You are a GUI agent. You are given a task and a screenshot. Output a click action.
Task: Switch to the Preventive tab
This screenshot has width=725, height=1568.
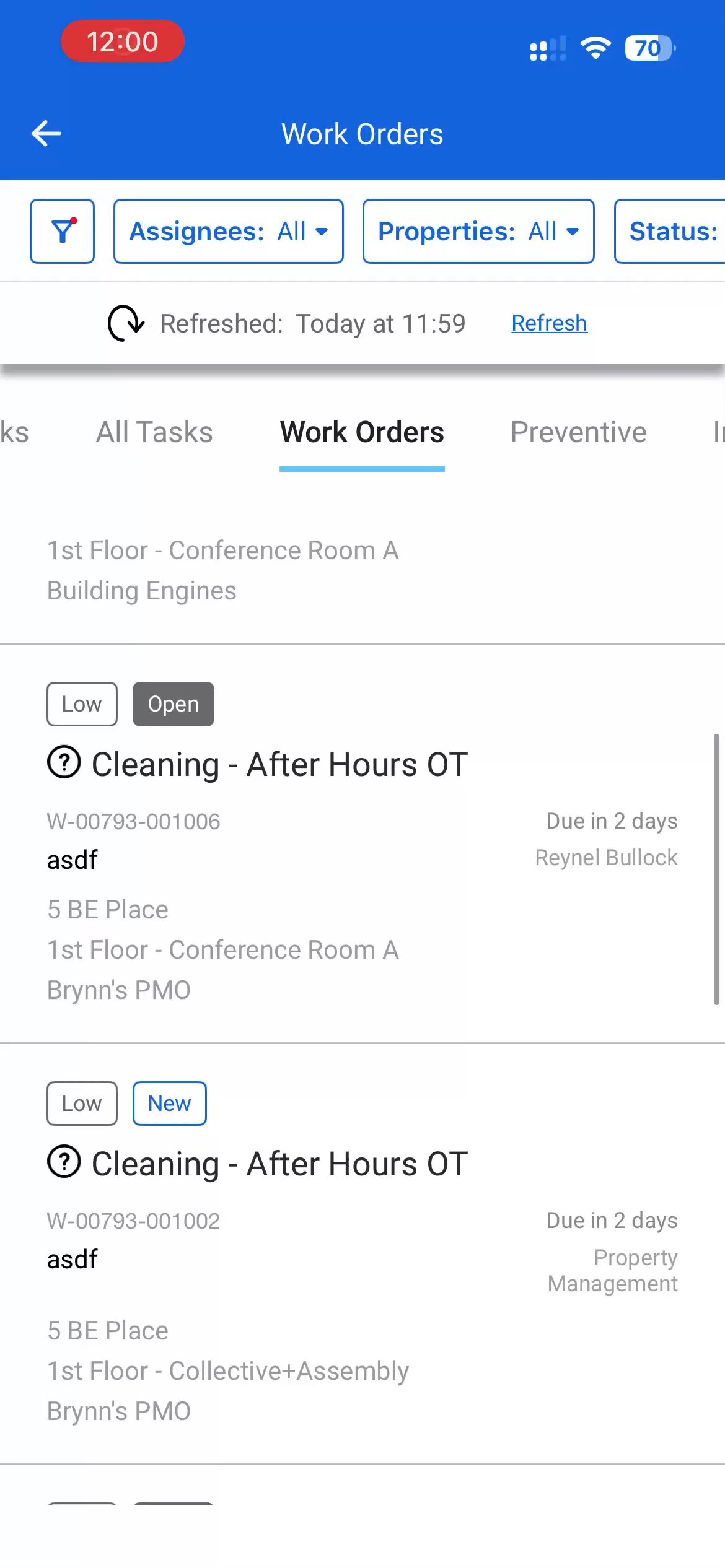578,432
